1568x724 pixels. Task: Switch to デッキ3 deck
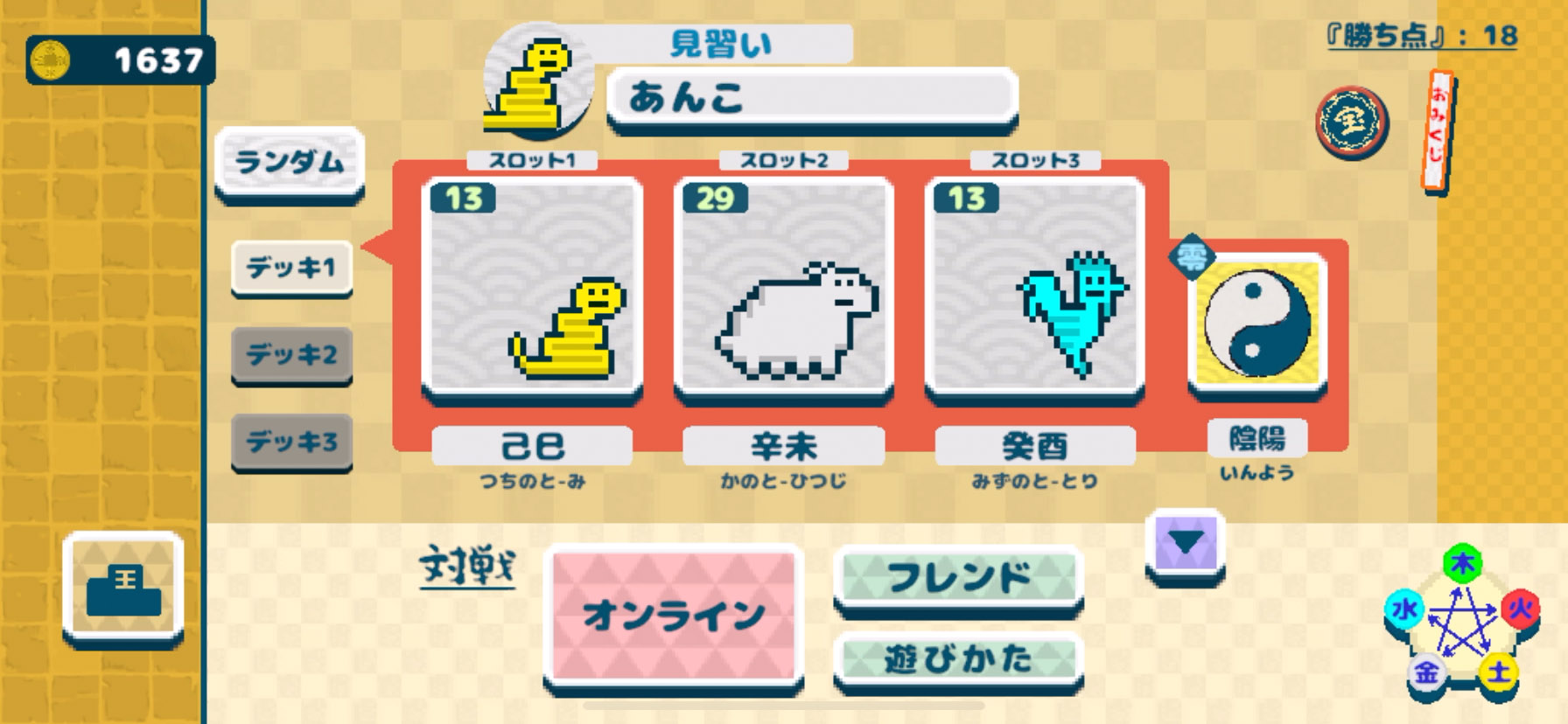[x=291, y=442]
